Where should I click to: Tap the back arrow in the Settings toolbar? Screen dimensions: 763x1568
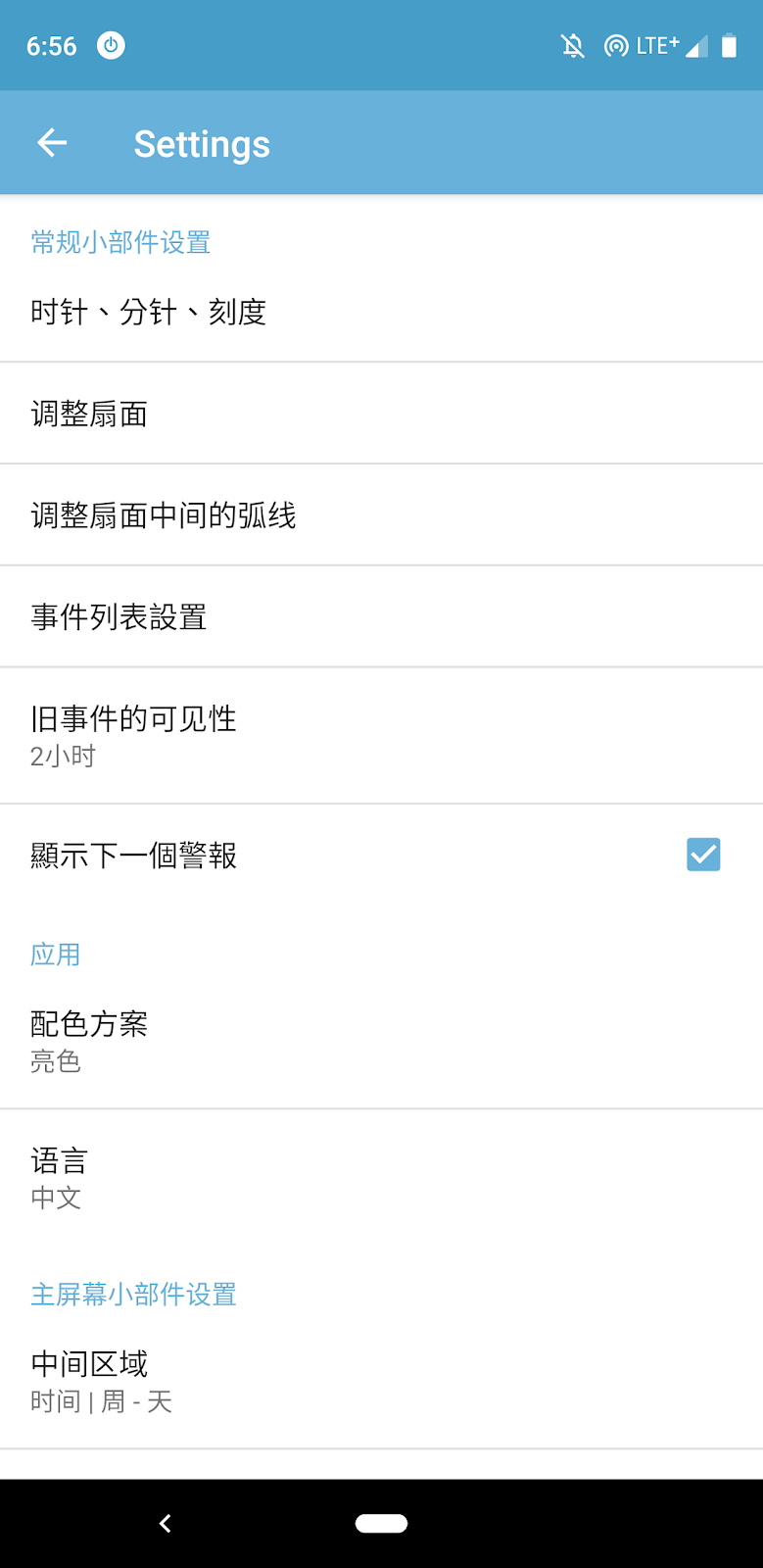[52, 142]
